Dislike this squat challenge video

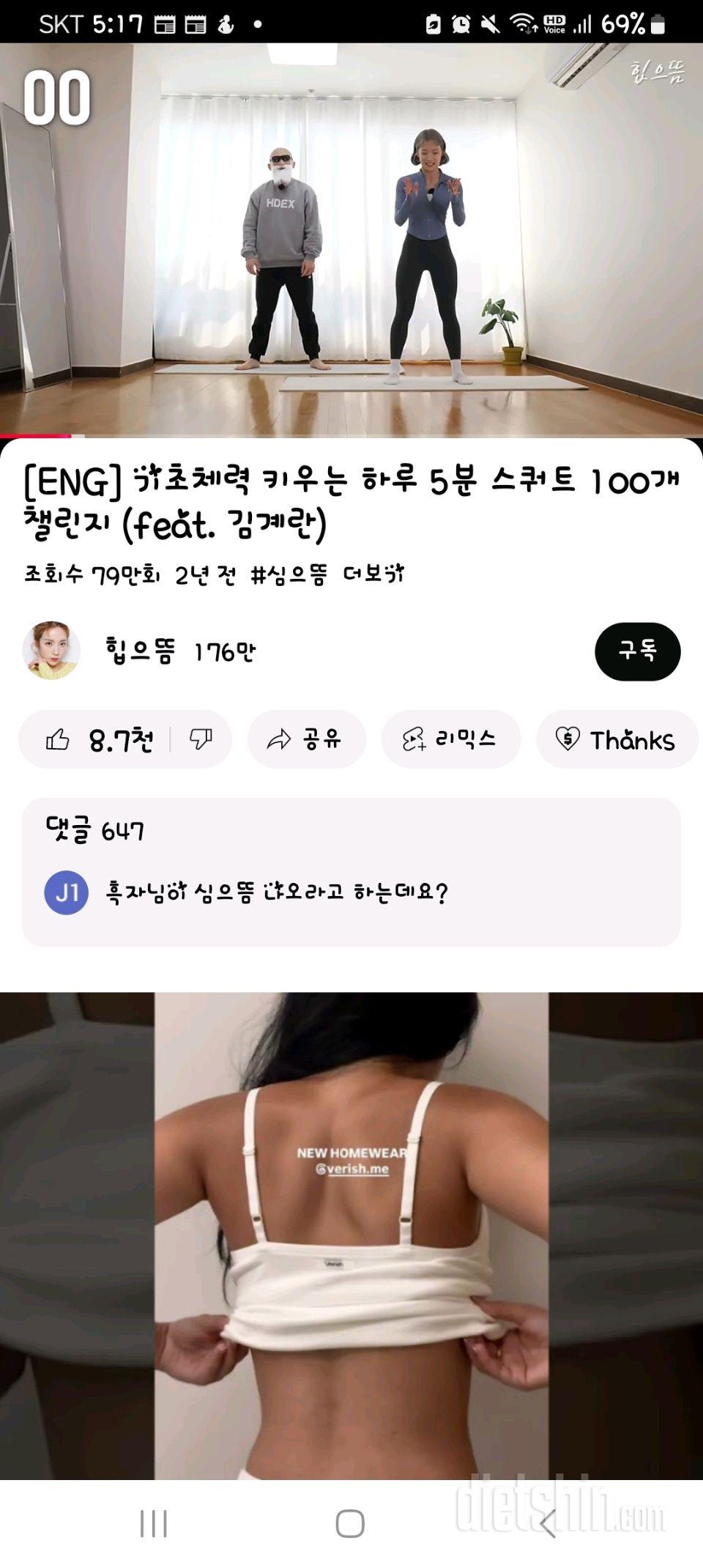pyautogui.click(x=201, y=739)
